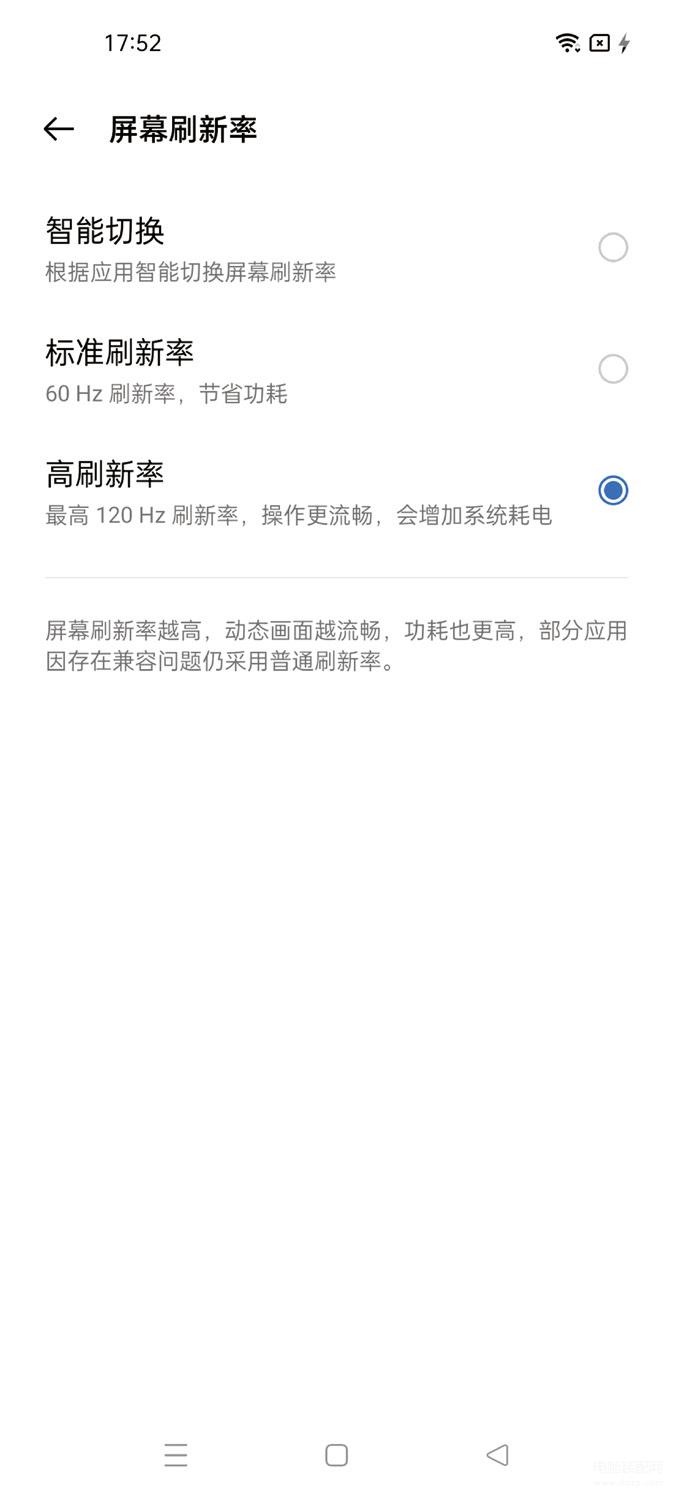The height and width of the screenshot is (1496, 673).
Task: Open recent apps from navigation bar
Action: click(176, 1455)
